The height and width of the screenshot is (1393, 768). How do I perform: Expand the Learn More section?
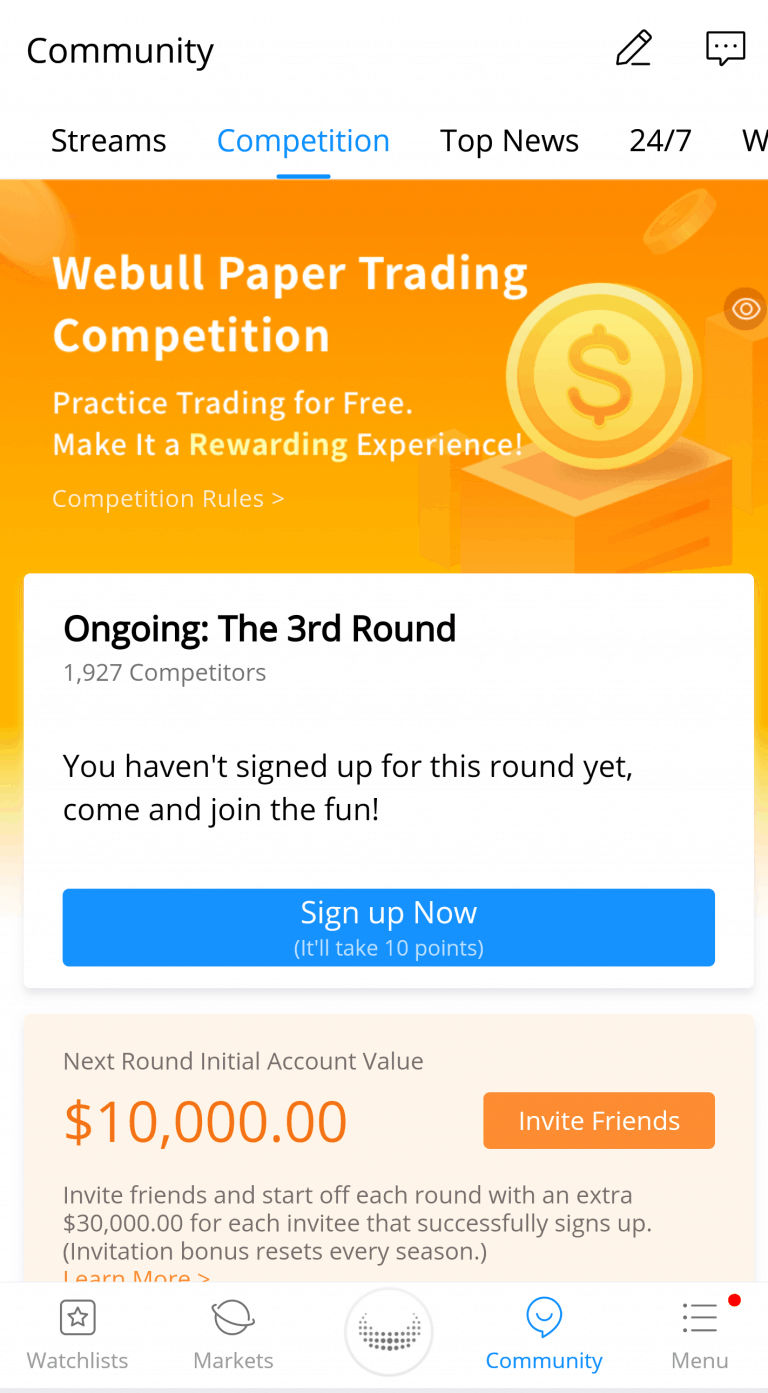tap(135, 1278)
